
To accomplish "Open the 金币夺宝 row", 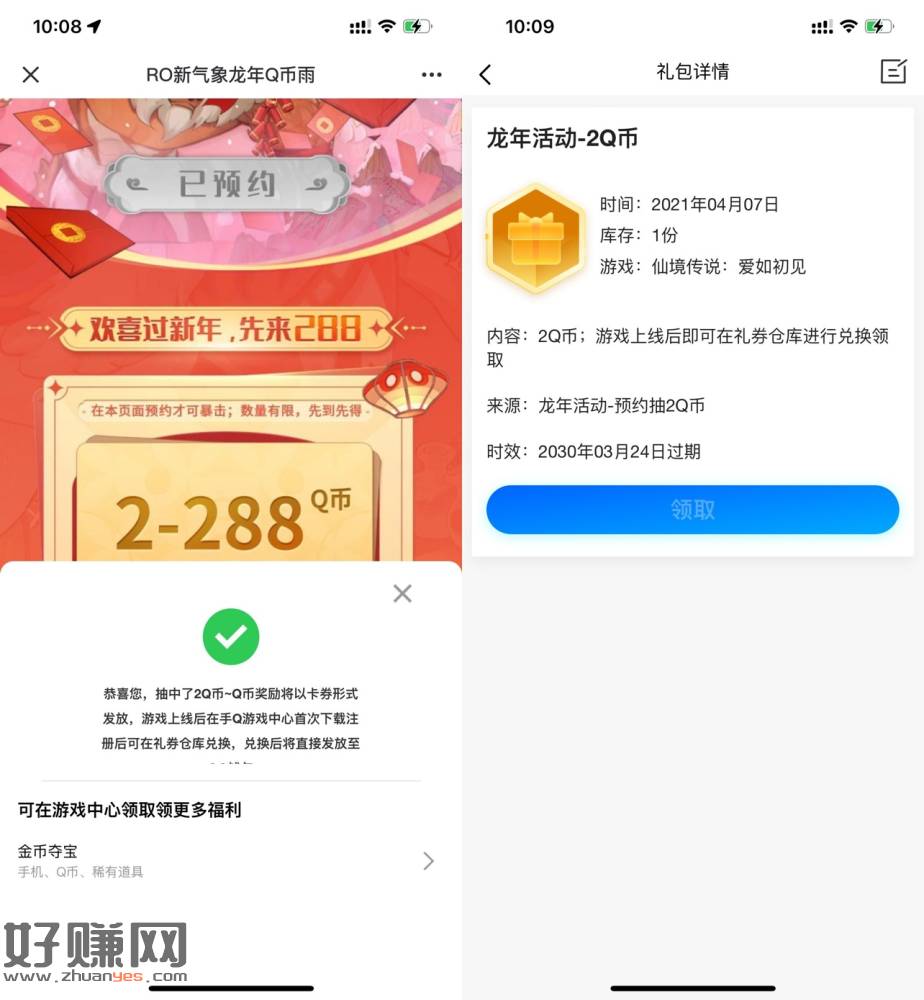I will (228, 860).
